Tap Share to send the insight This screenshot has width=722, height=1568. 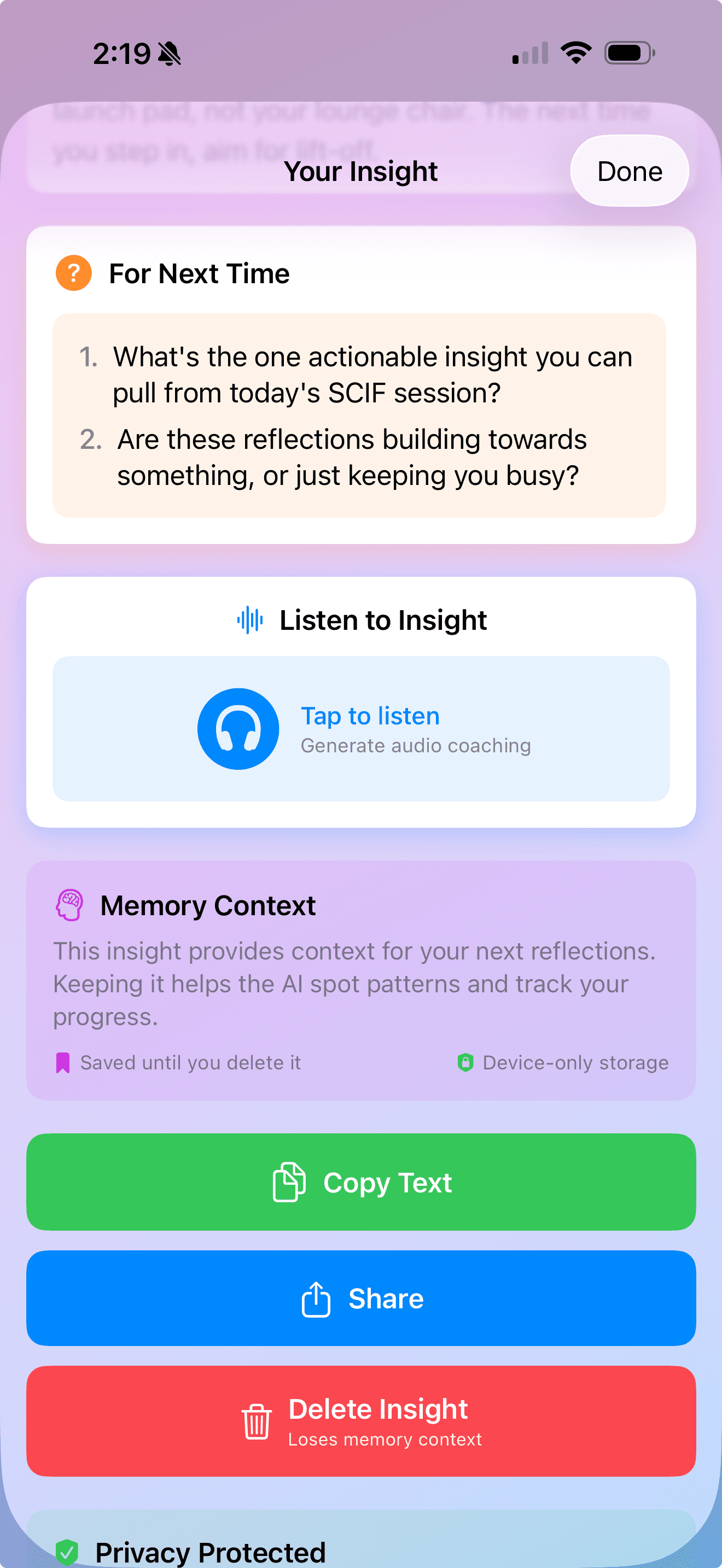(x=360, y=1298)
